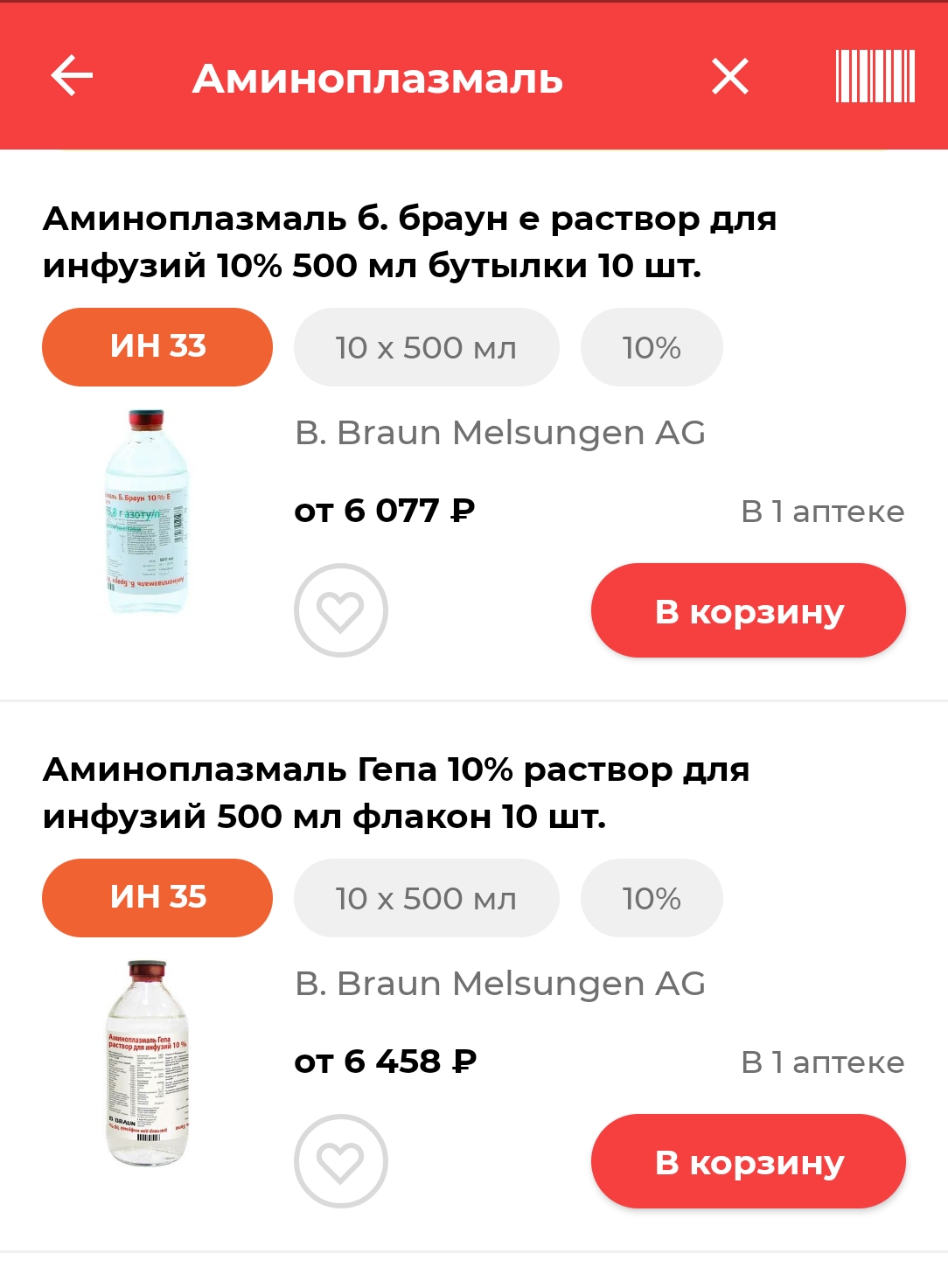Select the 10% chip of Аминоплазмаль Гепа
This screenshot has width=948, height=1288.
[652, 897]
